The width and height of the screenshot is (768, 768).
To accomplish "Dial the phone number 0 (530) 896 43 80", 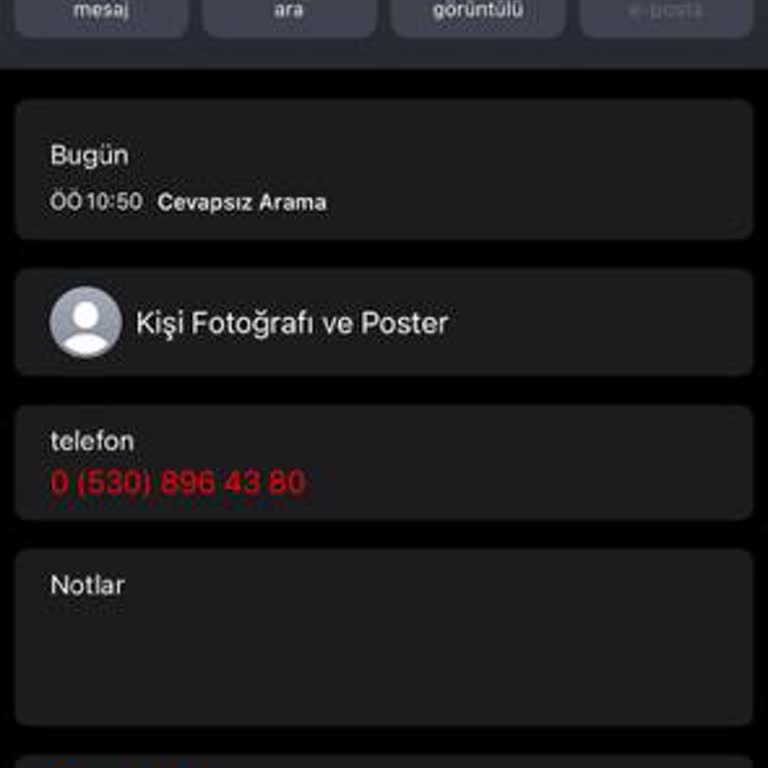I will 178,483.
